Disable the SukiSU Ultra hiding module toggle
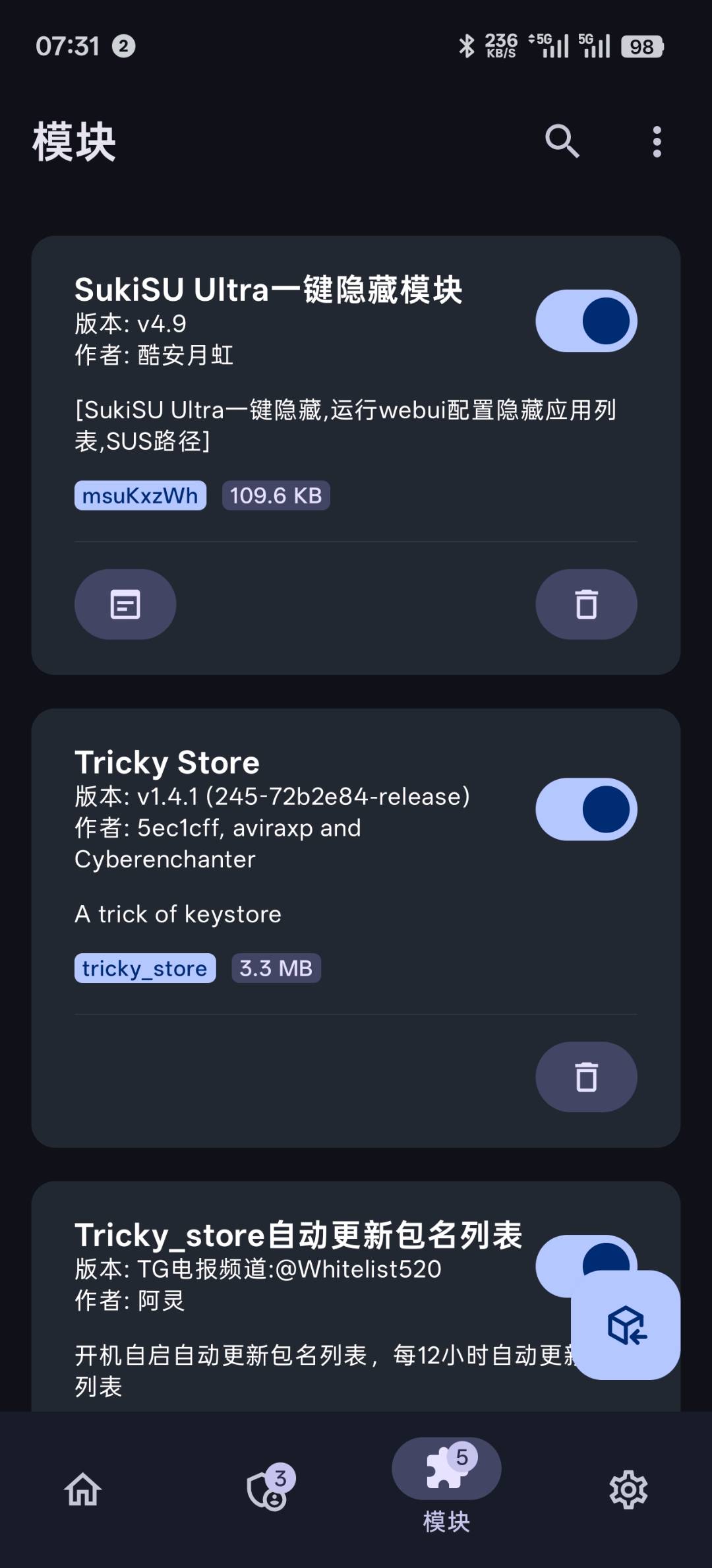The height and width of the screenshot is (1568, 712). pyautogui.click(x=585, y=321)
